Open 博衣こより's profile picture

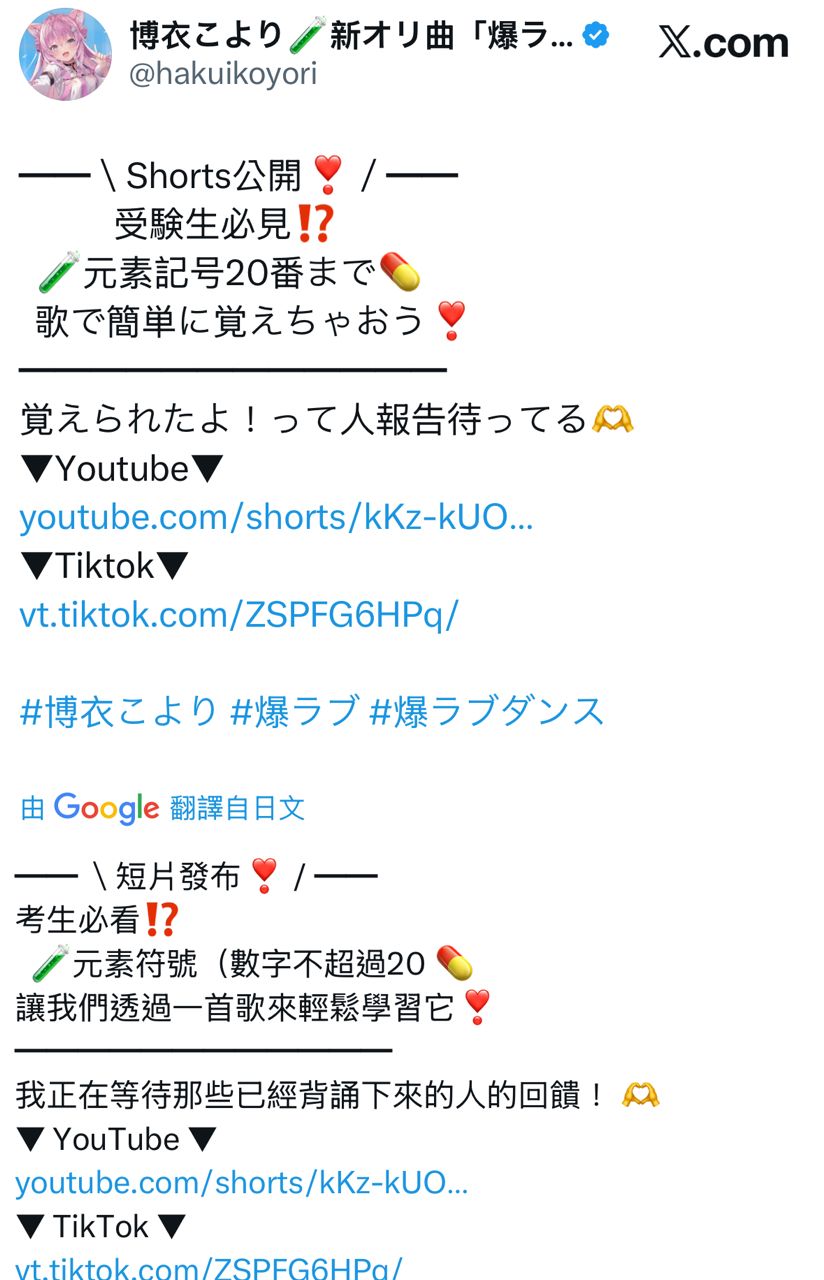click(65, 54)
